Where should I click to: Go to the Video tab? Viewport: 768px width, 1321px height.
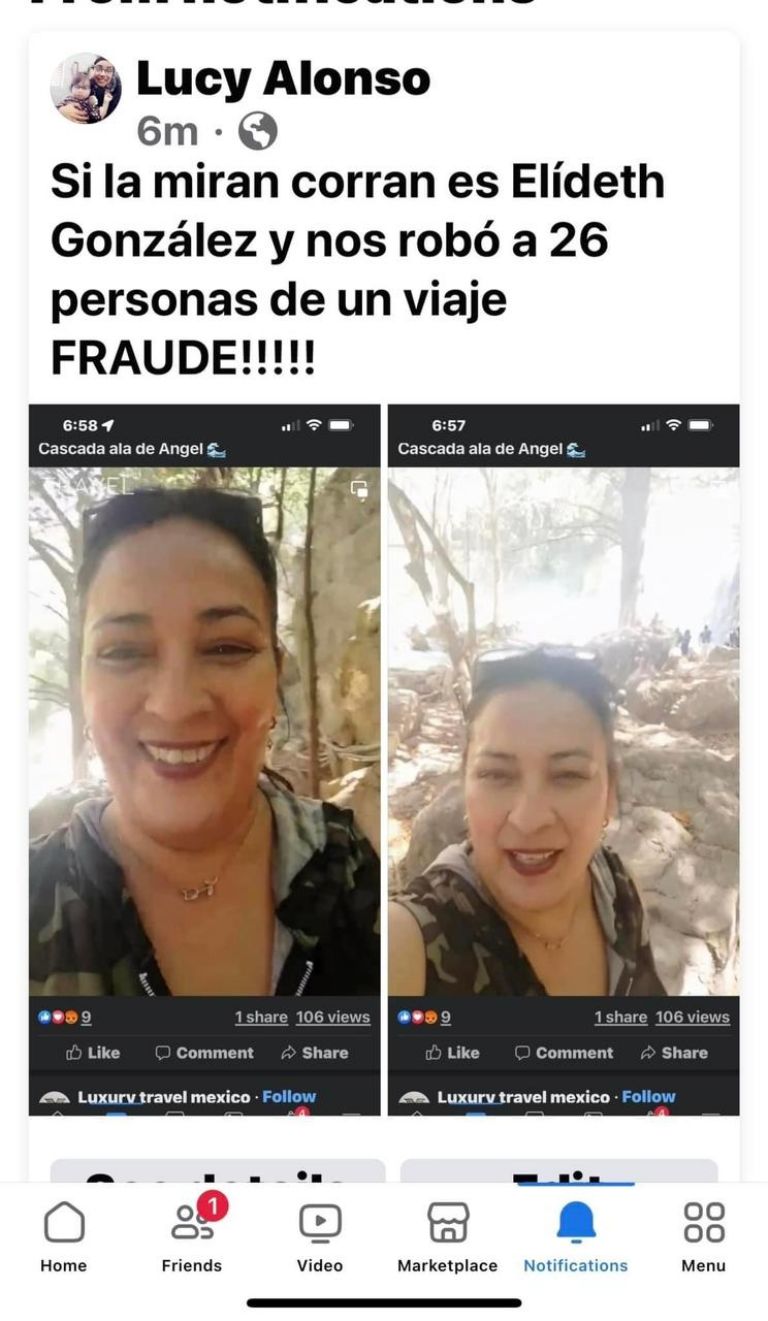coord(320,1237)
